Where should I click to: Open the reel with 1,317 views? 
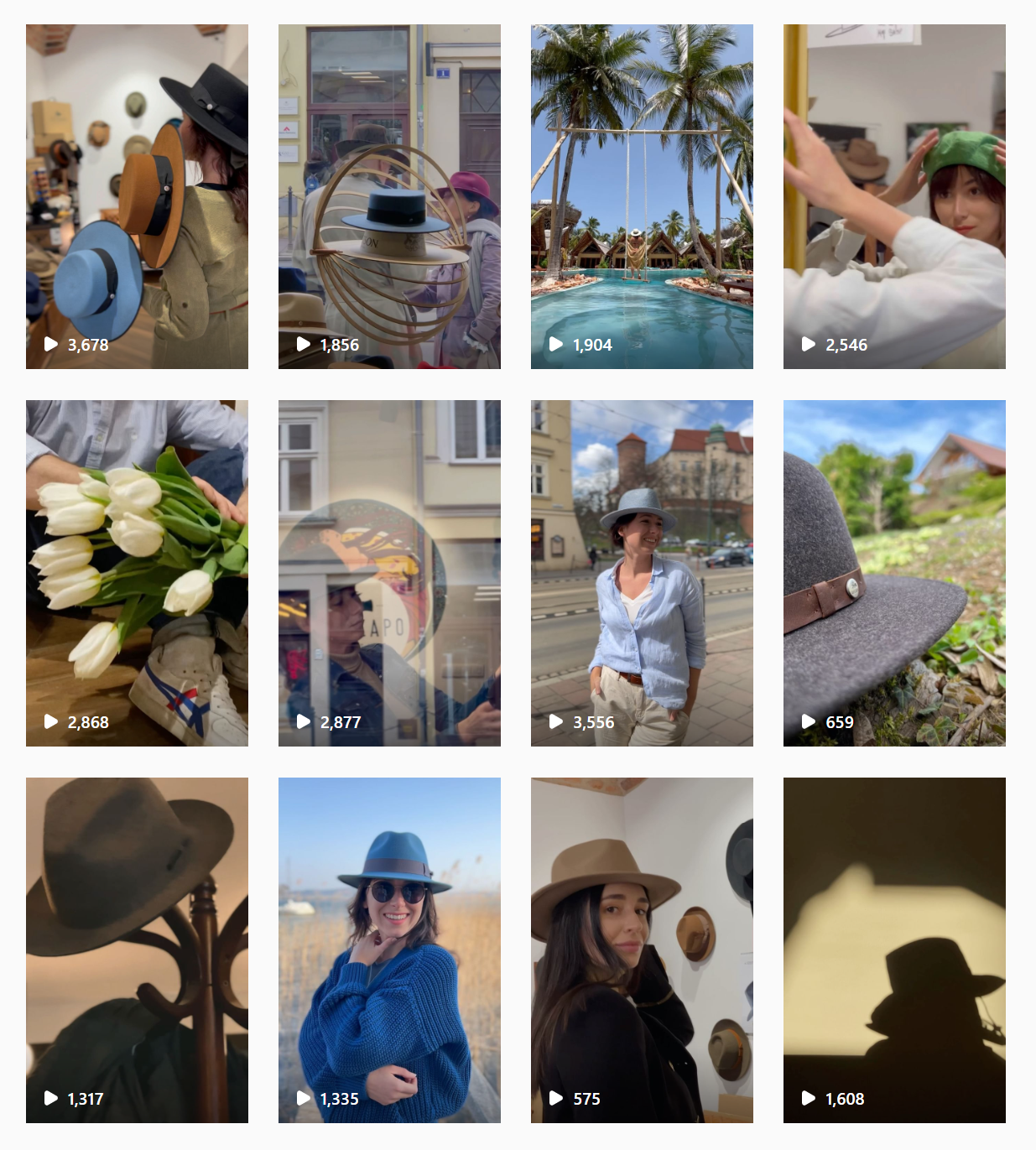137,950
